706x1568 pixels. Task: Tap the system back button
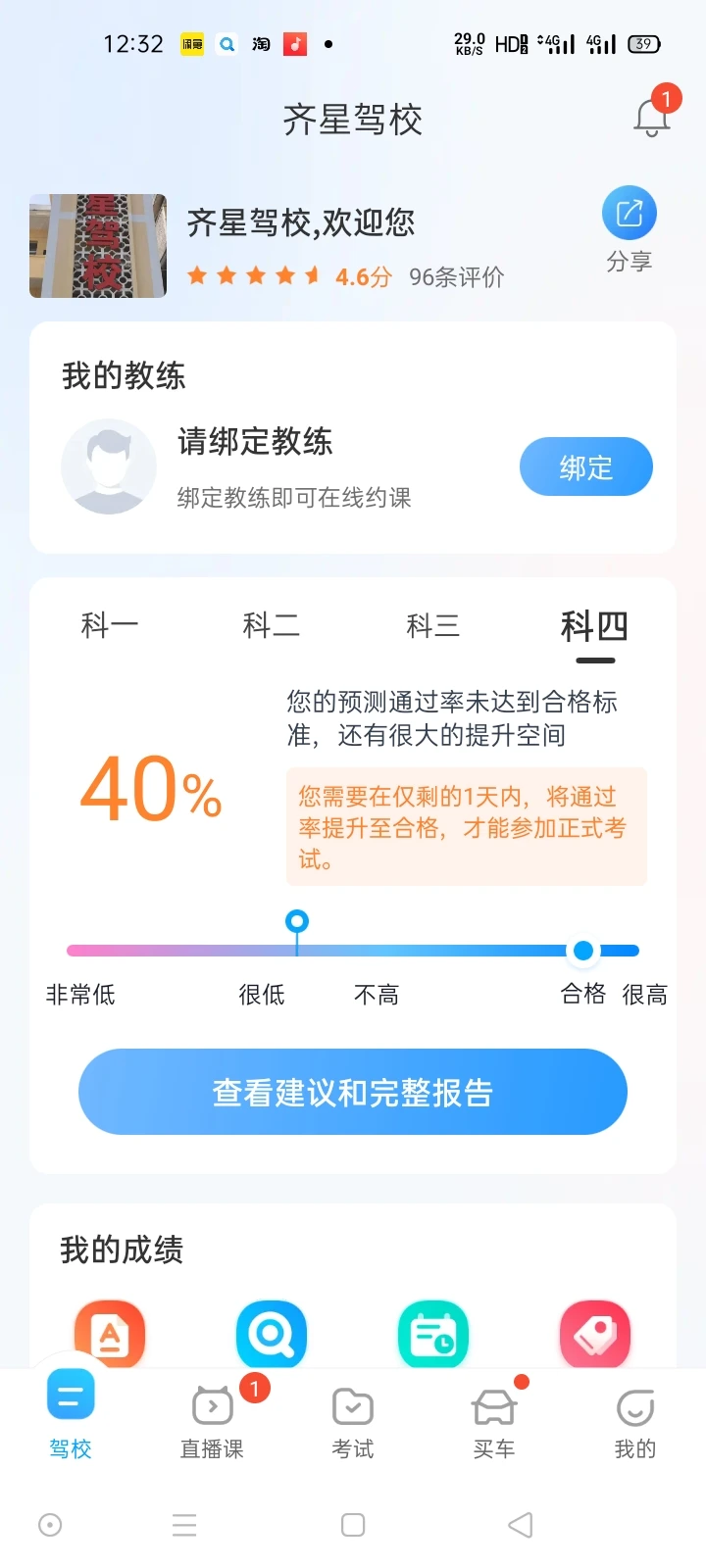point(521,1525)
